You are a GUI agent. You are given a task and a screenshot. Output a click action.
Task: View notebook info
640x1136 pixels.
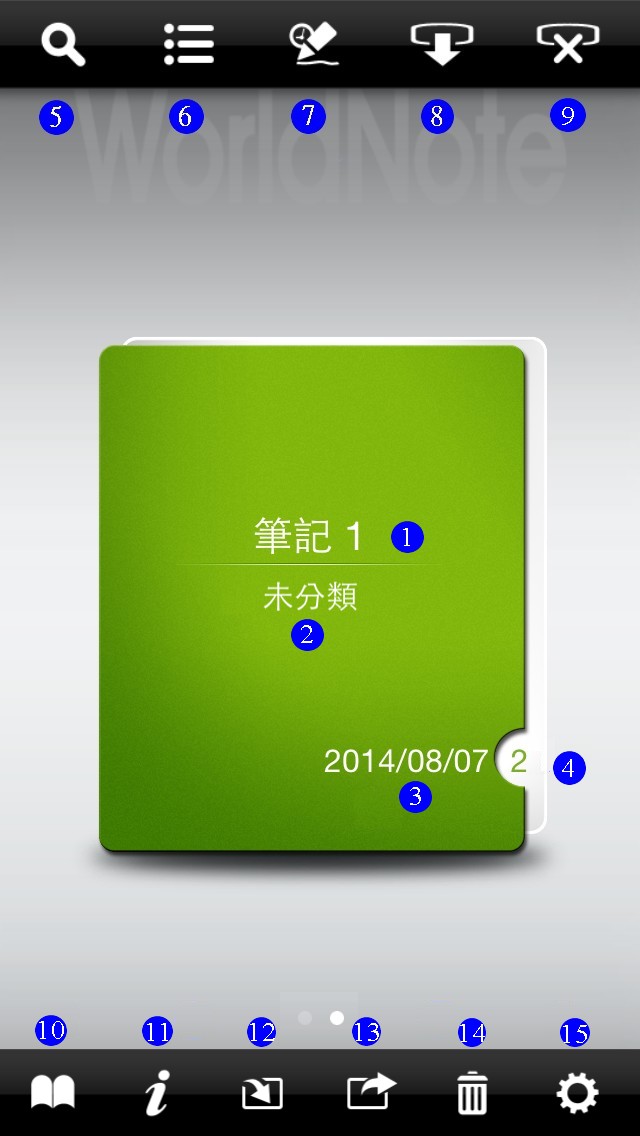click(x=156, y=1093)
